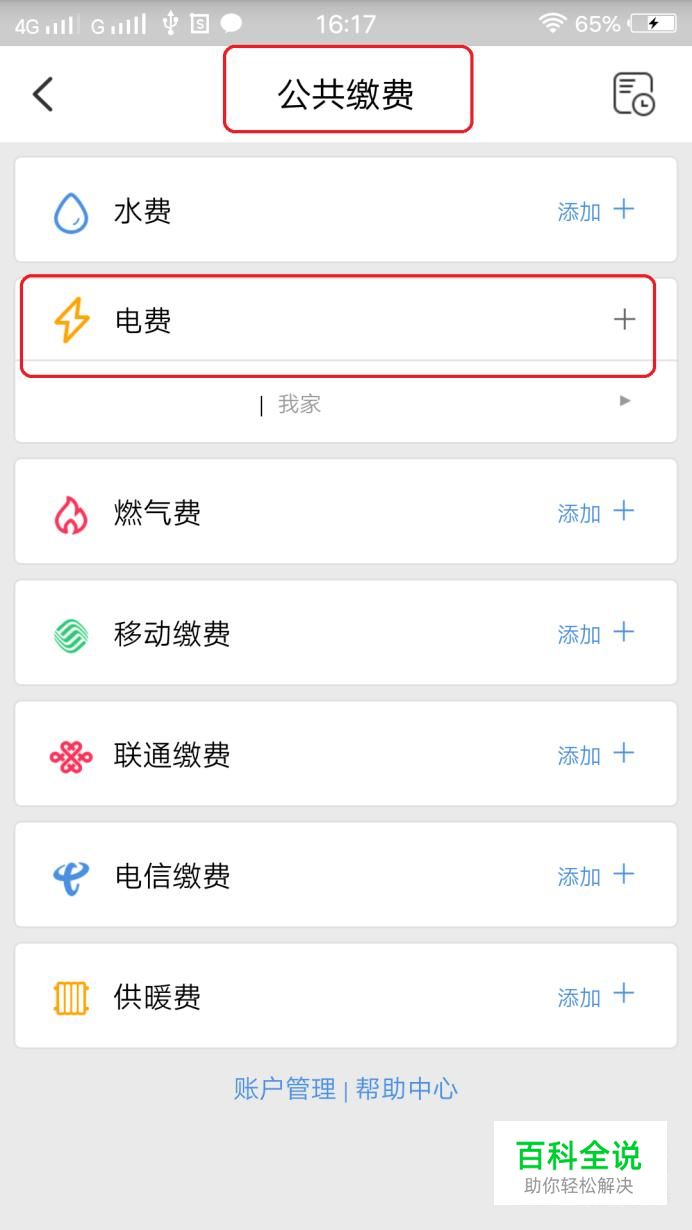The height and width of the screenshot is (1230, 692).
Task: Open the payment history icon
Action: [633, 94]
